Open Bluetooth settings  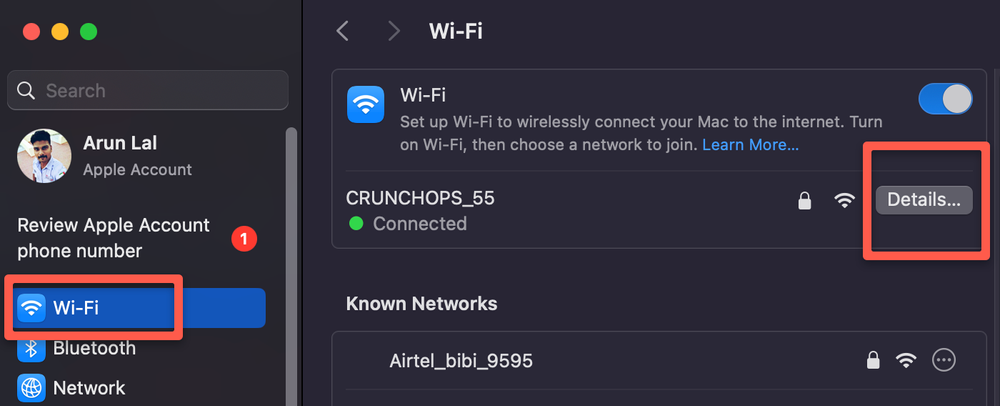tap(93, 348)
